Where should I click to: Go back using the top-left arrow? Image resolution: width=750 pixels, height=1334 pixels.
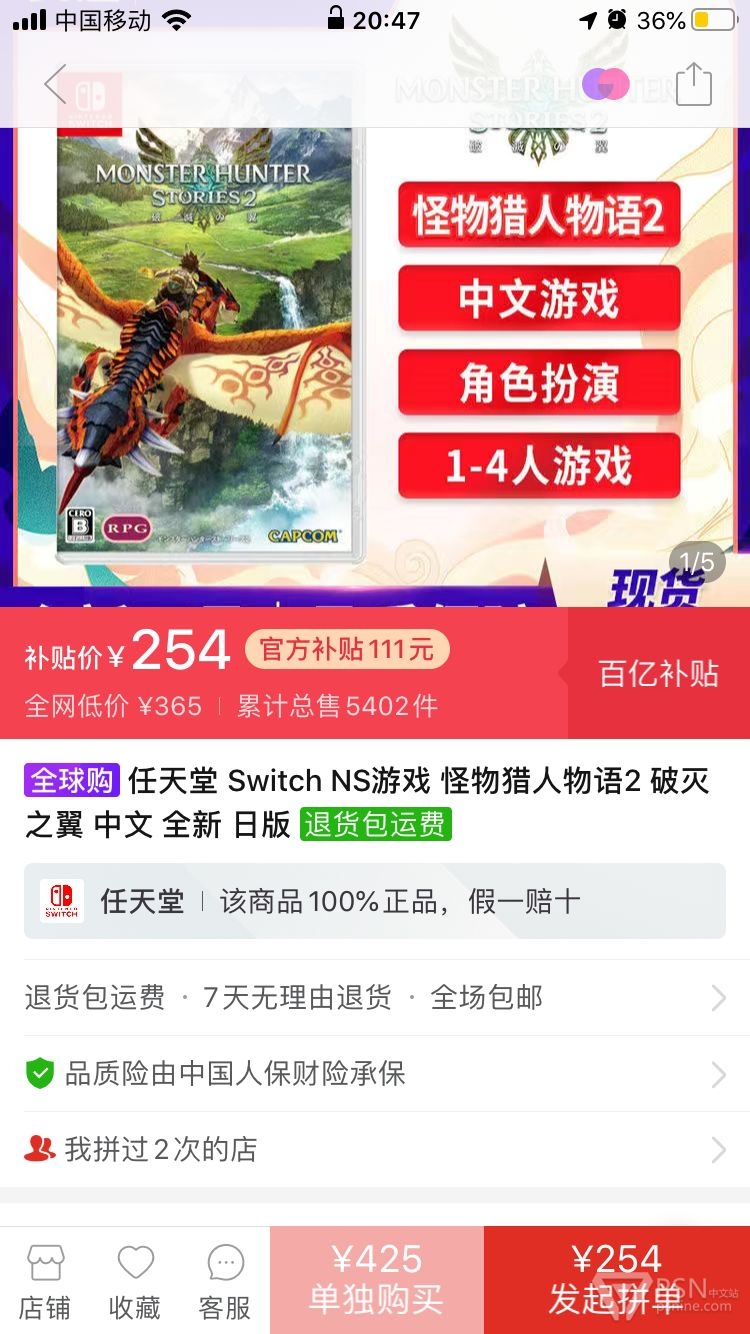55,84
